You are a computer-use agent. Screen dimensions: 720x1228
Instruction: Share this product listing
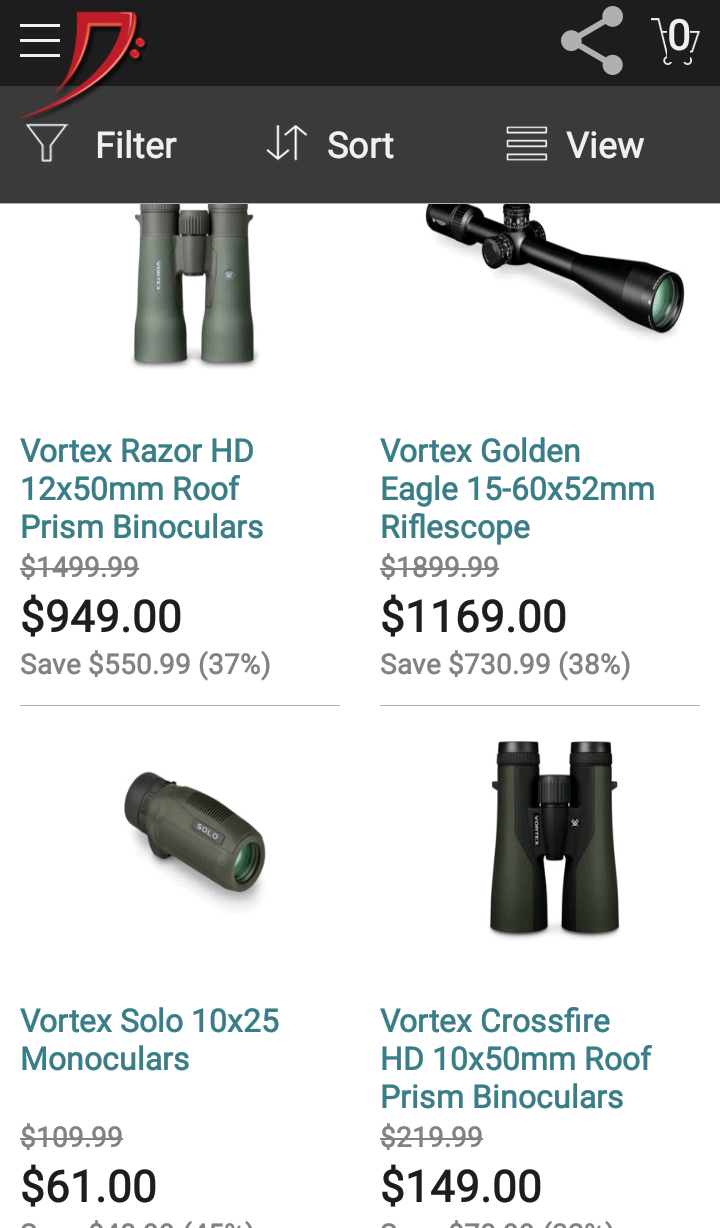(x=592, y=41)
